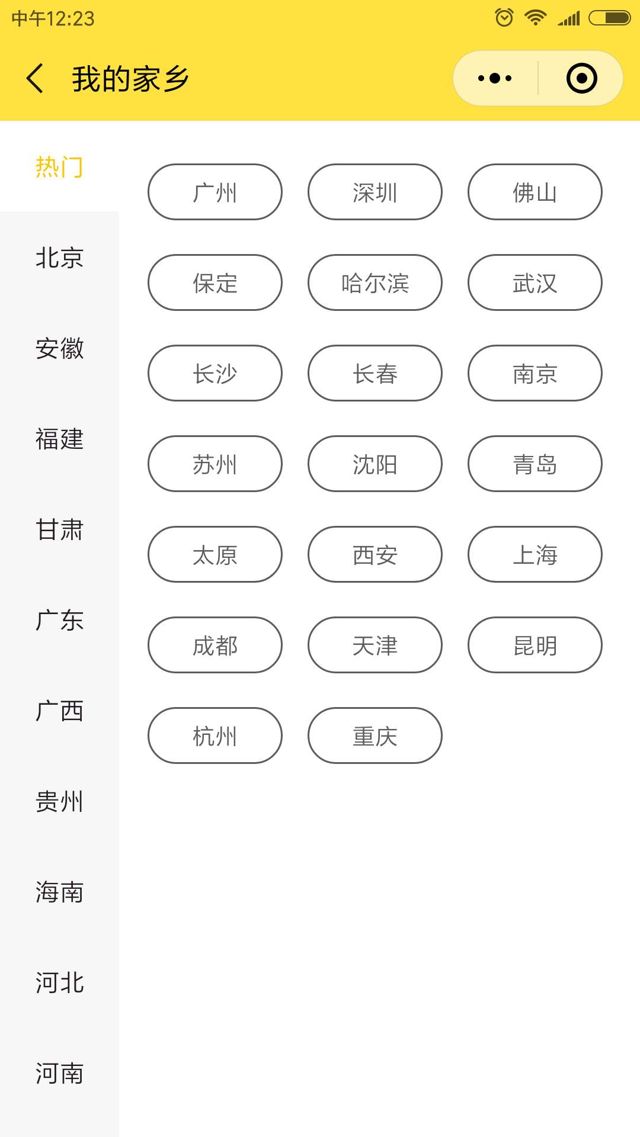Open the mini program more options menu
The height and width of the screenshot is (1137, 640).
(495, 78)
